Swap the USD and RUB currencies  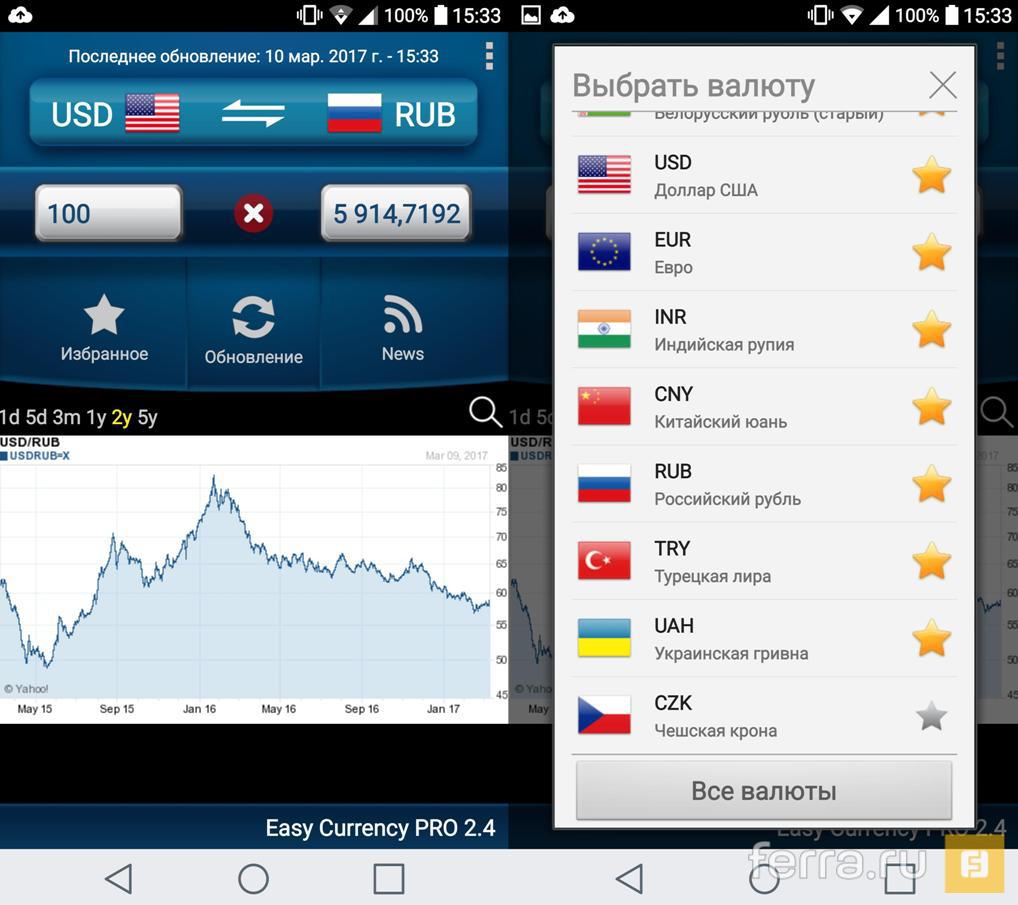252,114
